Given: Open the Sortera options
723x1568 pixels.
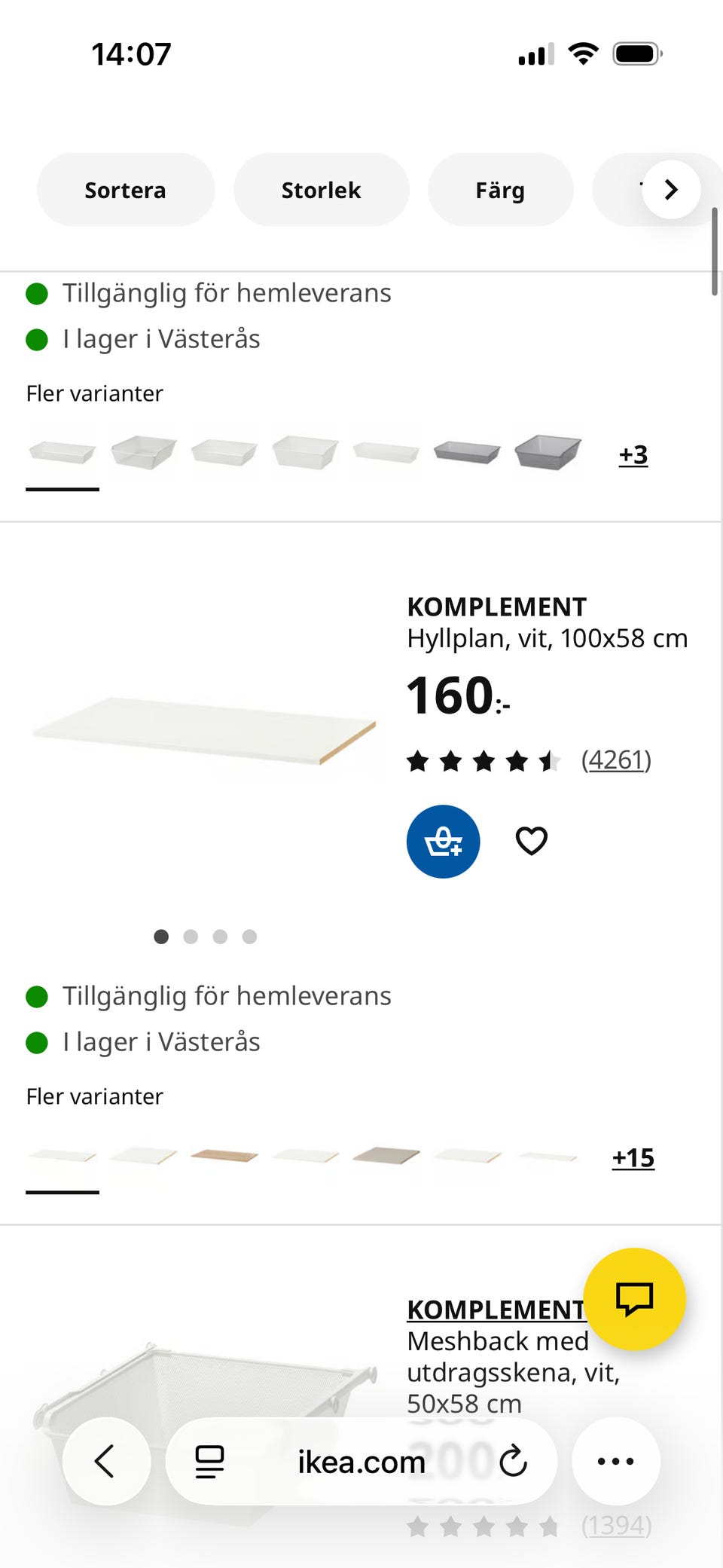Looking at the screenshot, I should coord(125,190).
